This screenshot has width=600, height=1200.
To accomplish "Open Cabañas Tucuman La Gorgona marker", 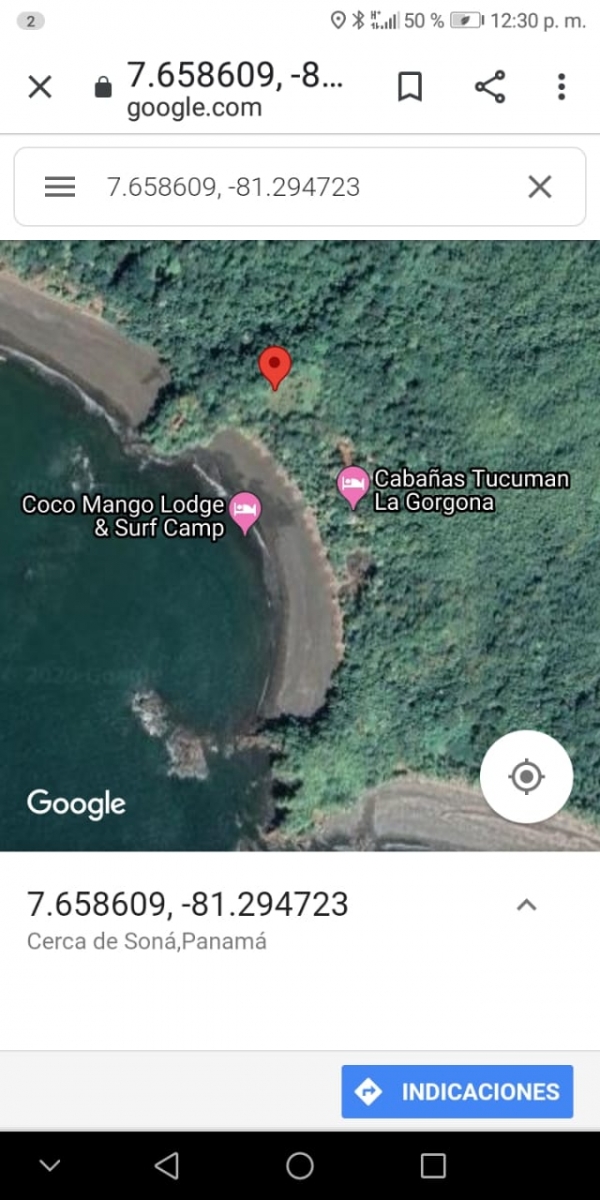I will tap(352, 487).
